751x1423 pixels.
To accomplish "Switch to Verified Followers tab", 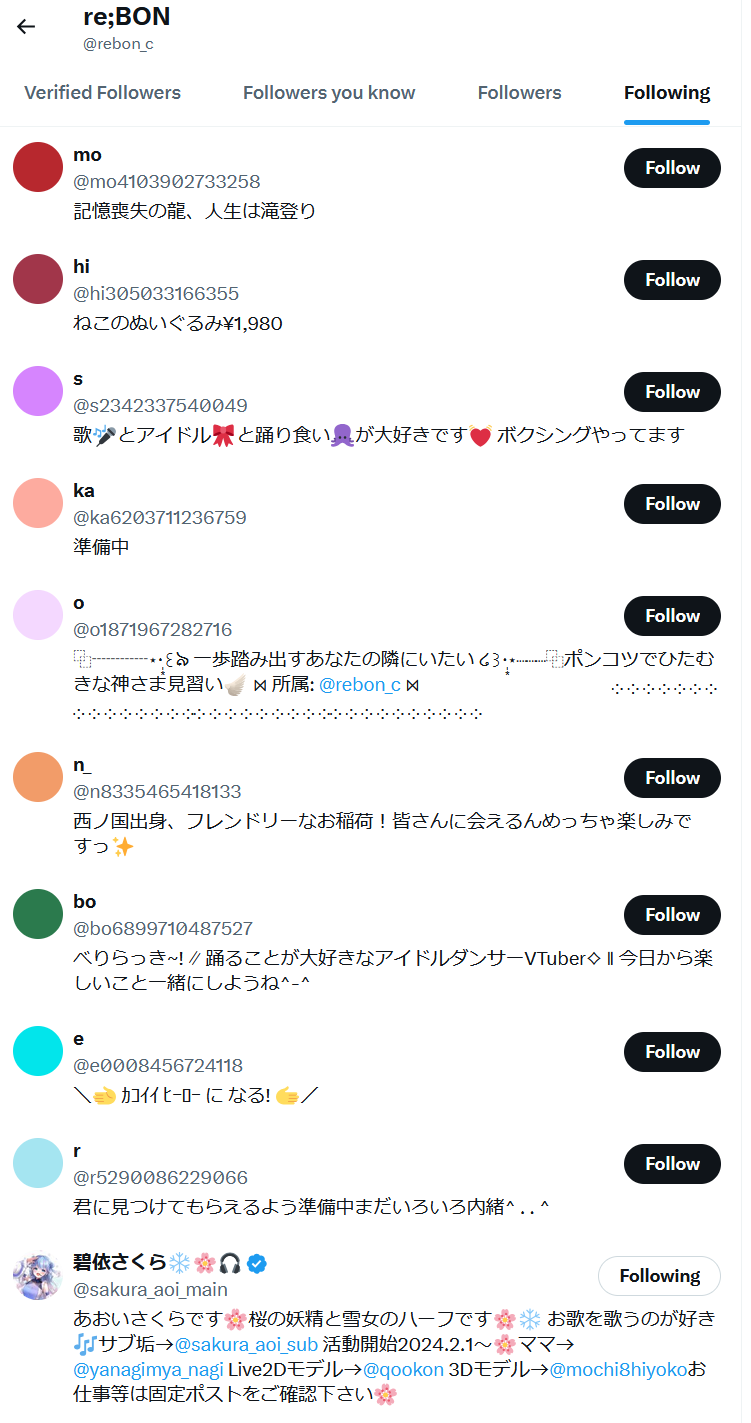I will pos(102,93).
